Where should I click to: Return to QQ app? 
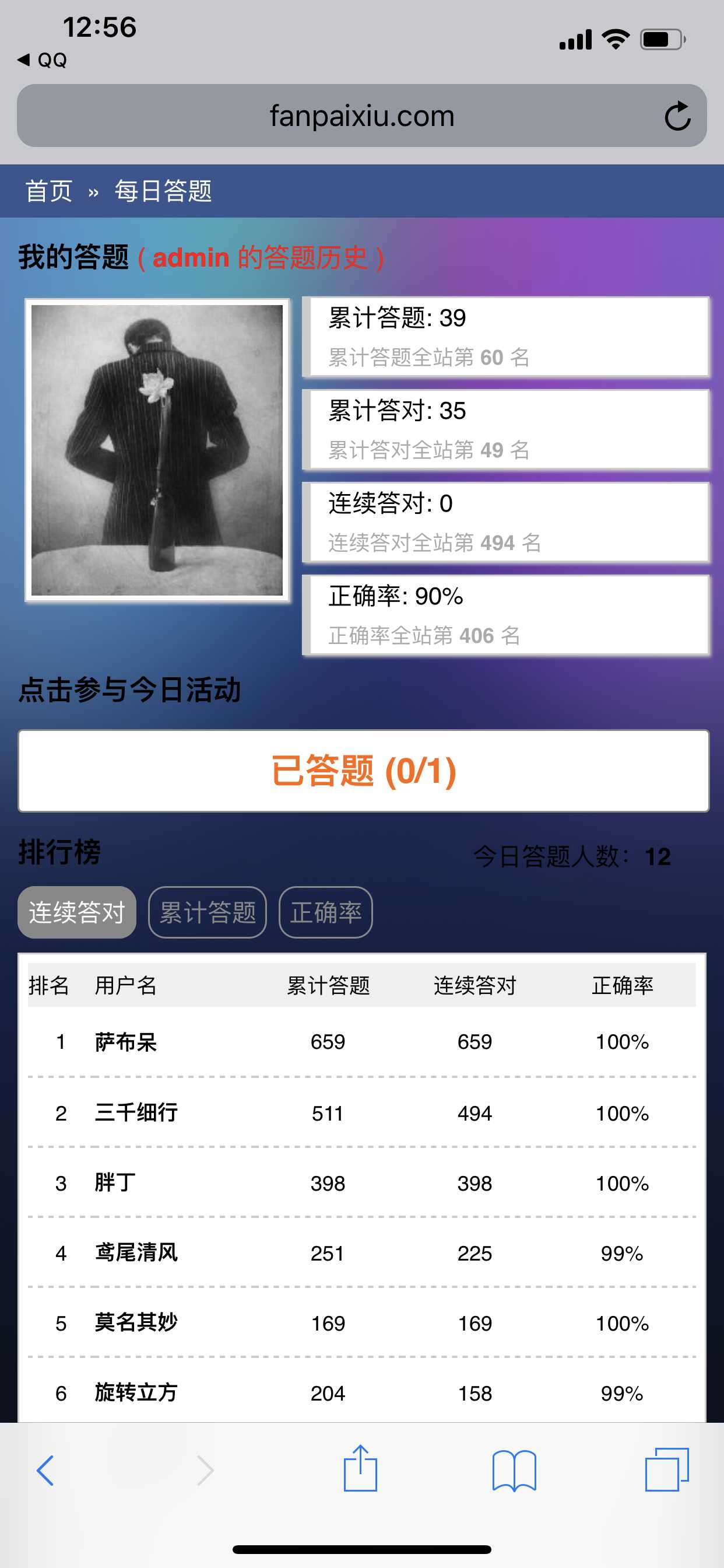click(43, 60)
